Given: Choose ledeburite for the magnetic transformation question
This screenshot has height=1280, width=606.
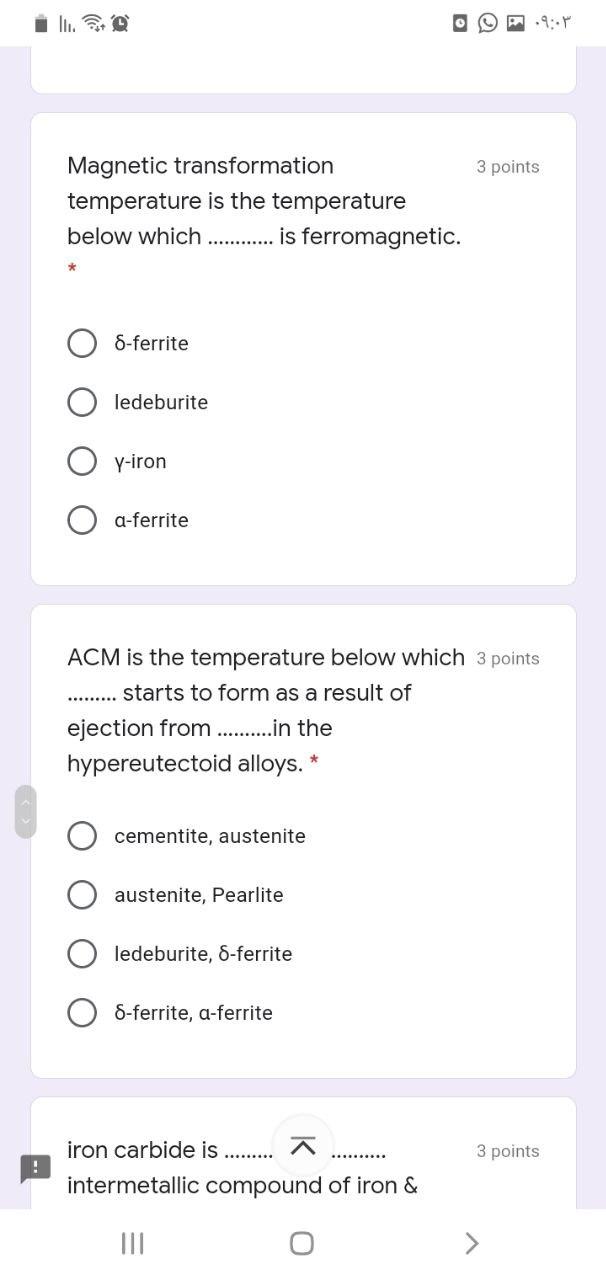Looking at the screenshot, I should 82,402.
